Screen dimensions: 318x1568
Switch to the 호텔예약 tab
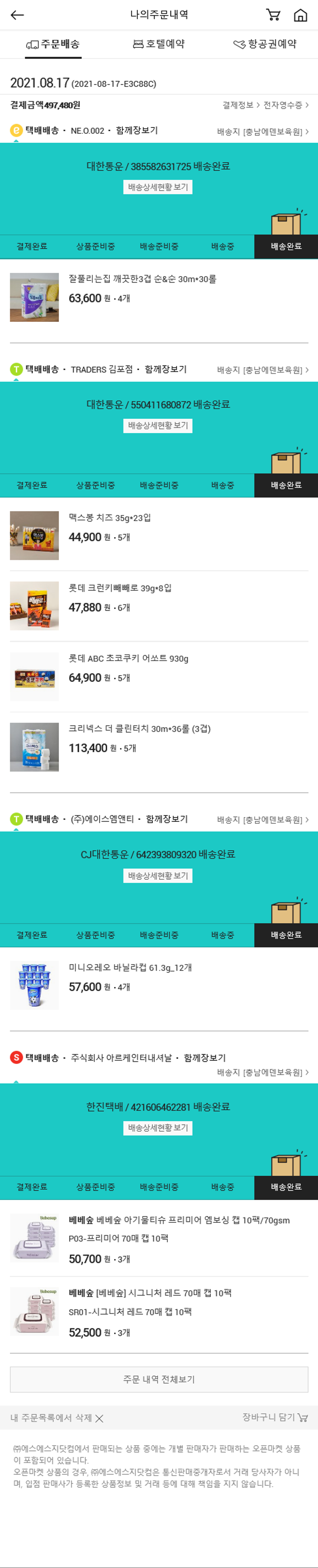pos(159,44)
